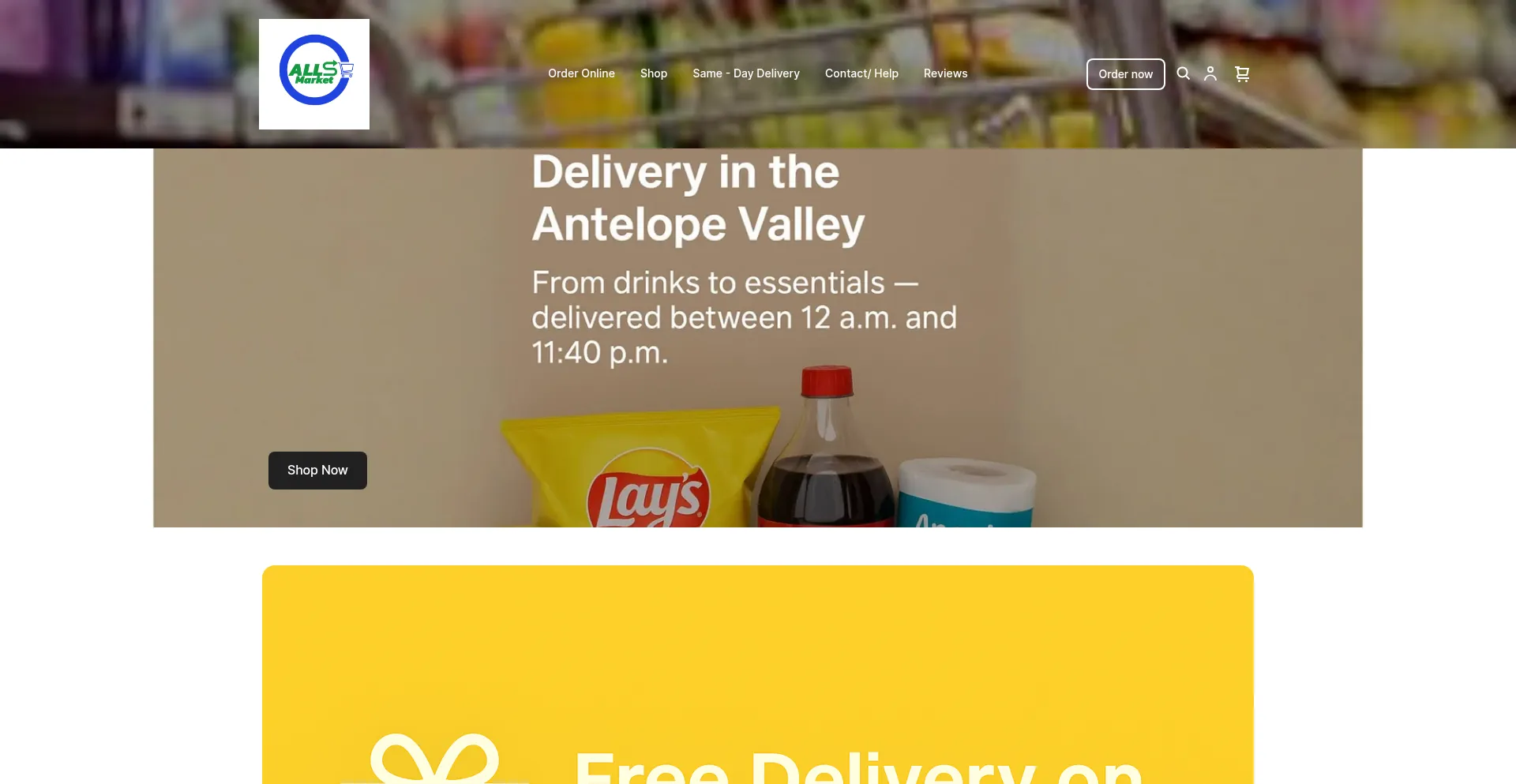Return home via Alls Market logo

click(314, 74)
